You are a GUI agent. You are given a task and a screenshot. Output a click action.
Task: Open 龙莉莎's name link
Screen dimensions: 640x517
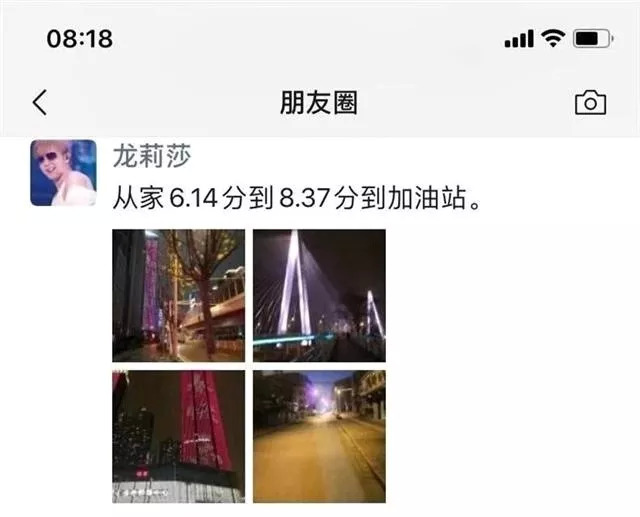pos(152,158)
